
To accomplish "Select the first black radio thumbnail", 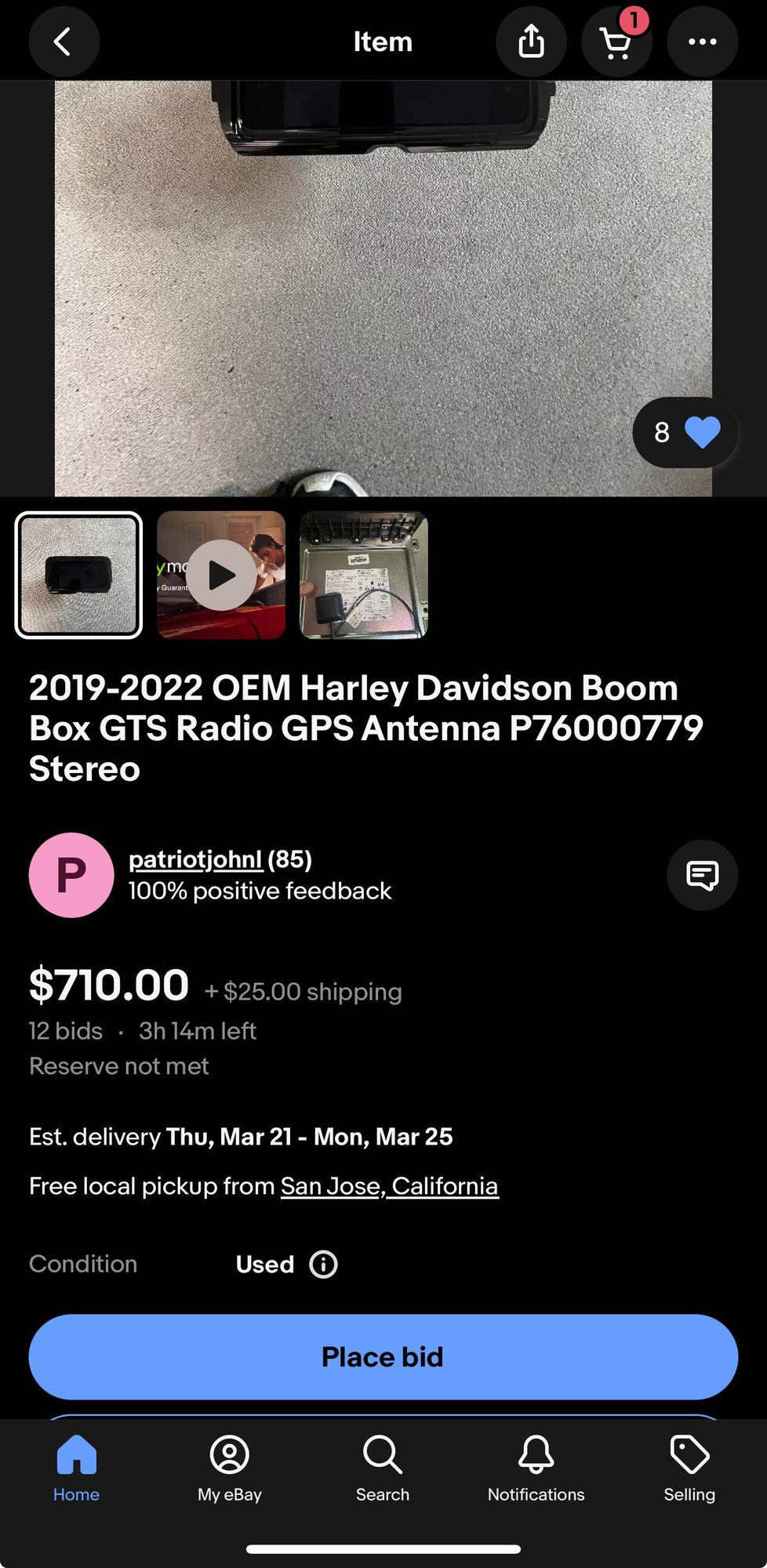I will pos(78,575).
